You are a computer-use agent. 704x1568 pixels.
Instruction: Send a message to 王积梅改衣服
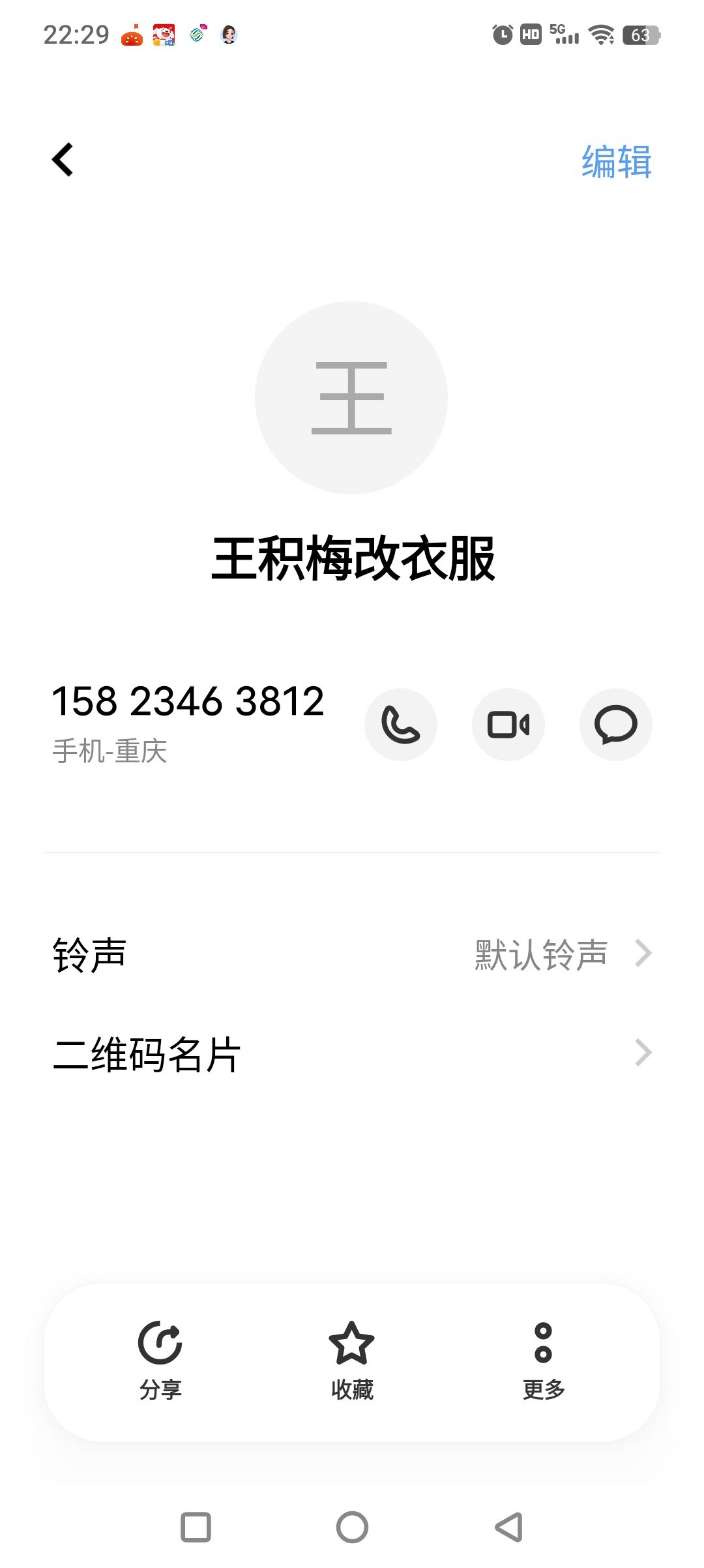pos(615,725)
